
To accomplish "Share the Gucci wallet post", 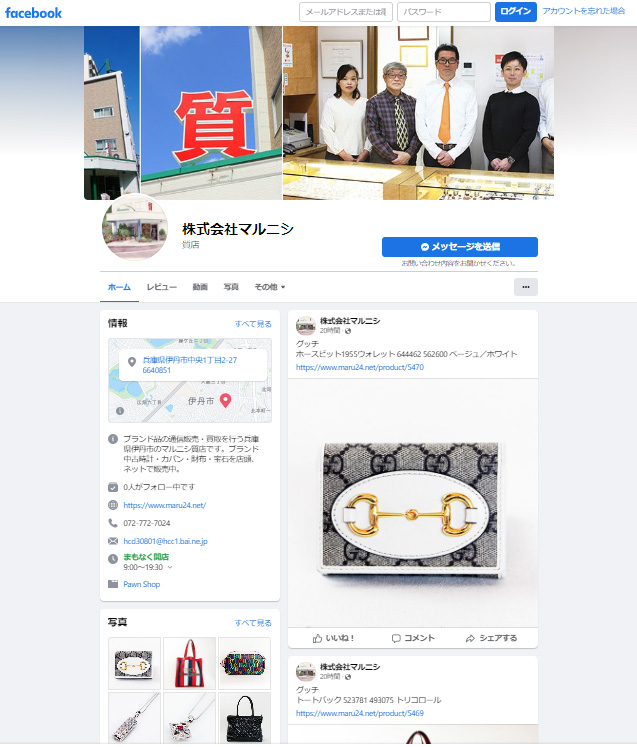I will click(x=491, y=638).
